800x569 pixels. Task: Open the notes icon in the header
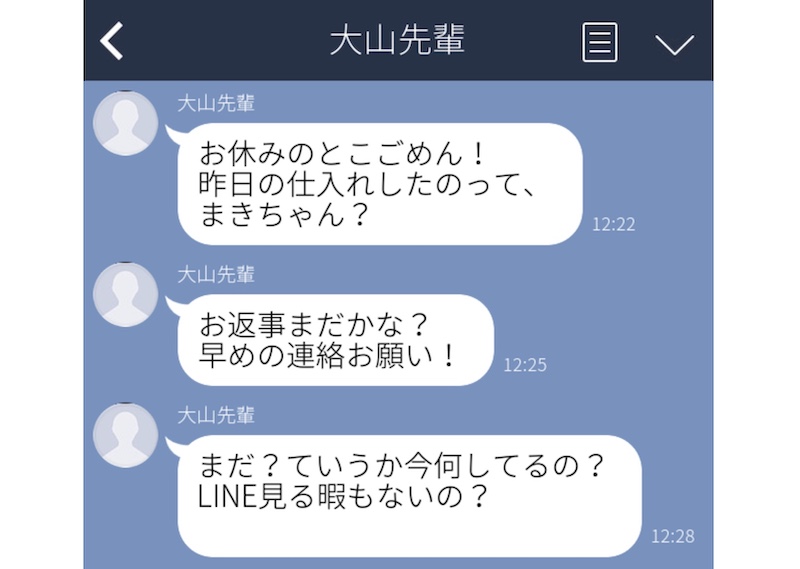click(x=599, y=42)
